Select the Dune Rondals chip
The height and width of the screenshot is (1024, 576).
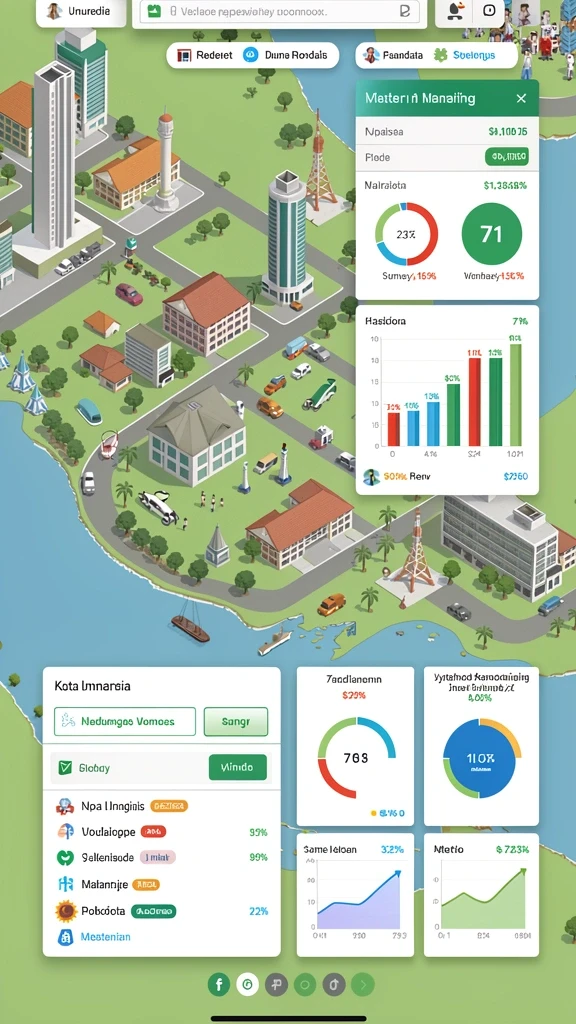click(x=285, y=56)
